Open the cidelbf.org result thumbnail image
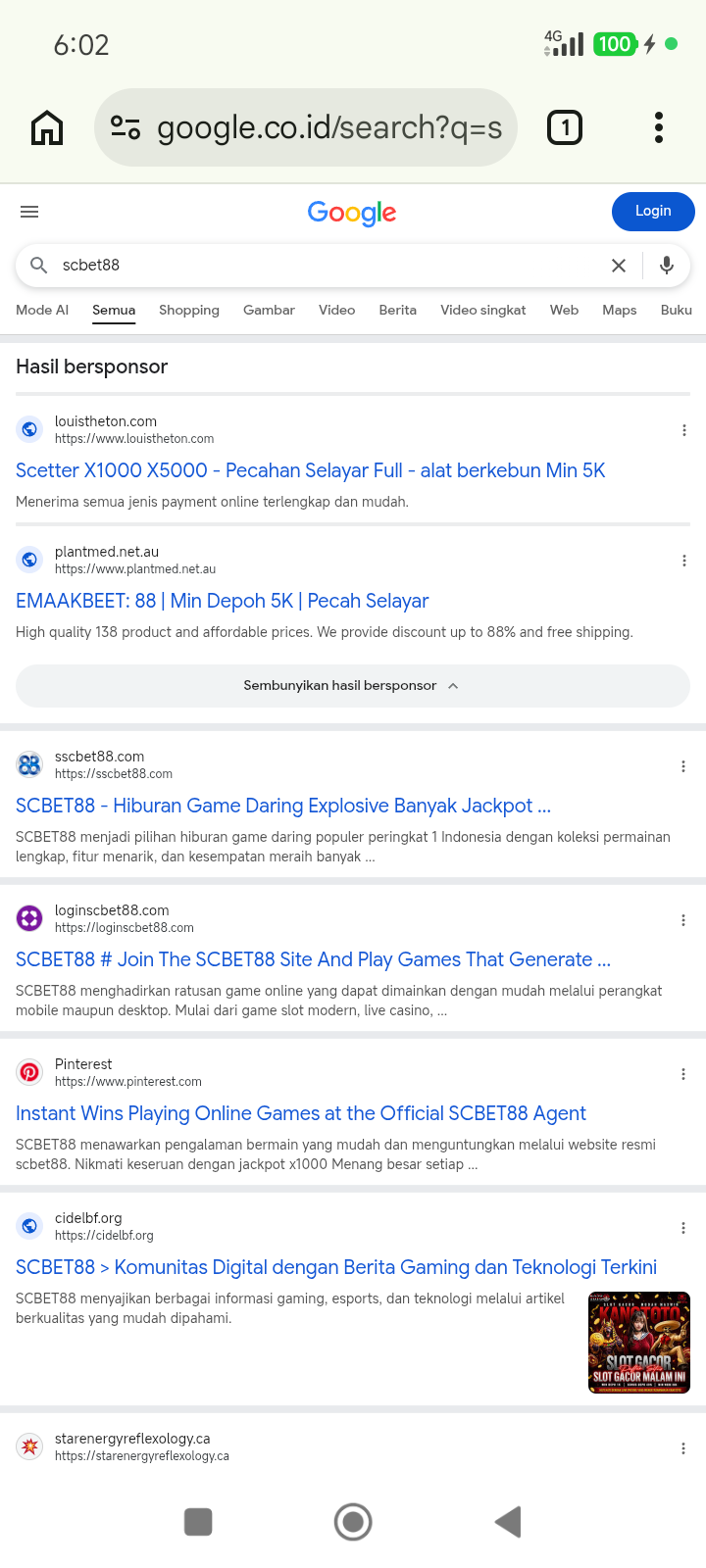The image size is (706, 1568). pyautogui.click(x=639, y=1343)
